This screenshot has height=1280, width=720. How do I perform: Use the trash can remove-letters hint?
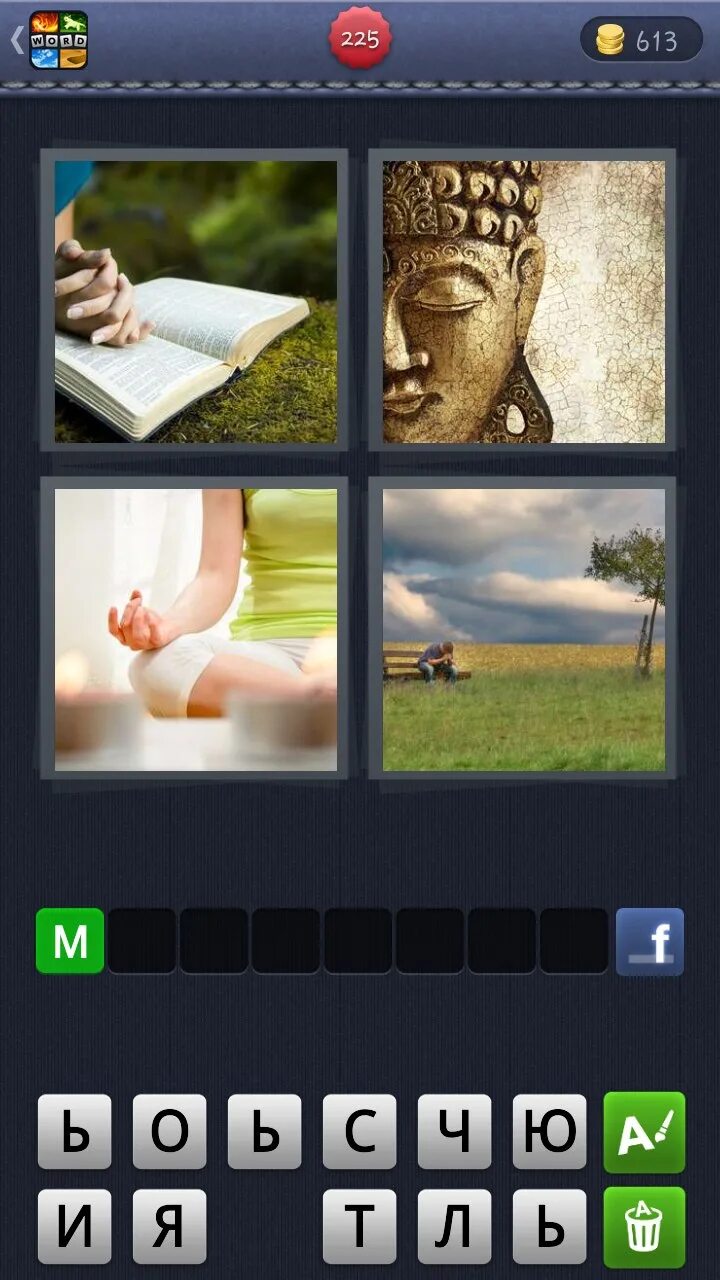click(644, 1227)
